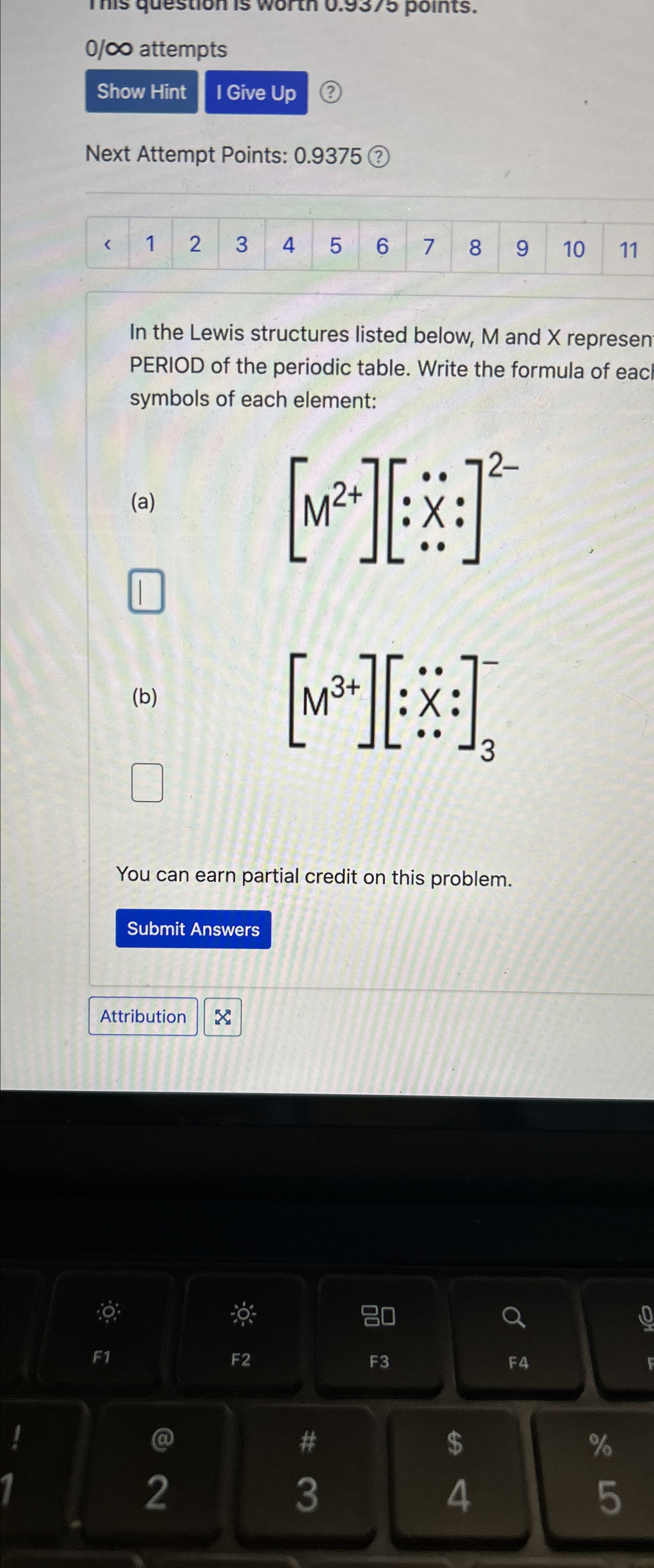This screenshot has height=1568, width=654.
Task: Select the I Give Up button
Action: 256,93
